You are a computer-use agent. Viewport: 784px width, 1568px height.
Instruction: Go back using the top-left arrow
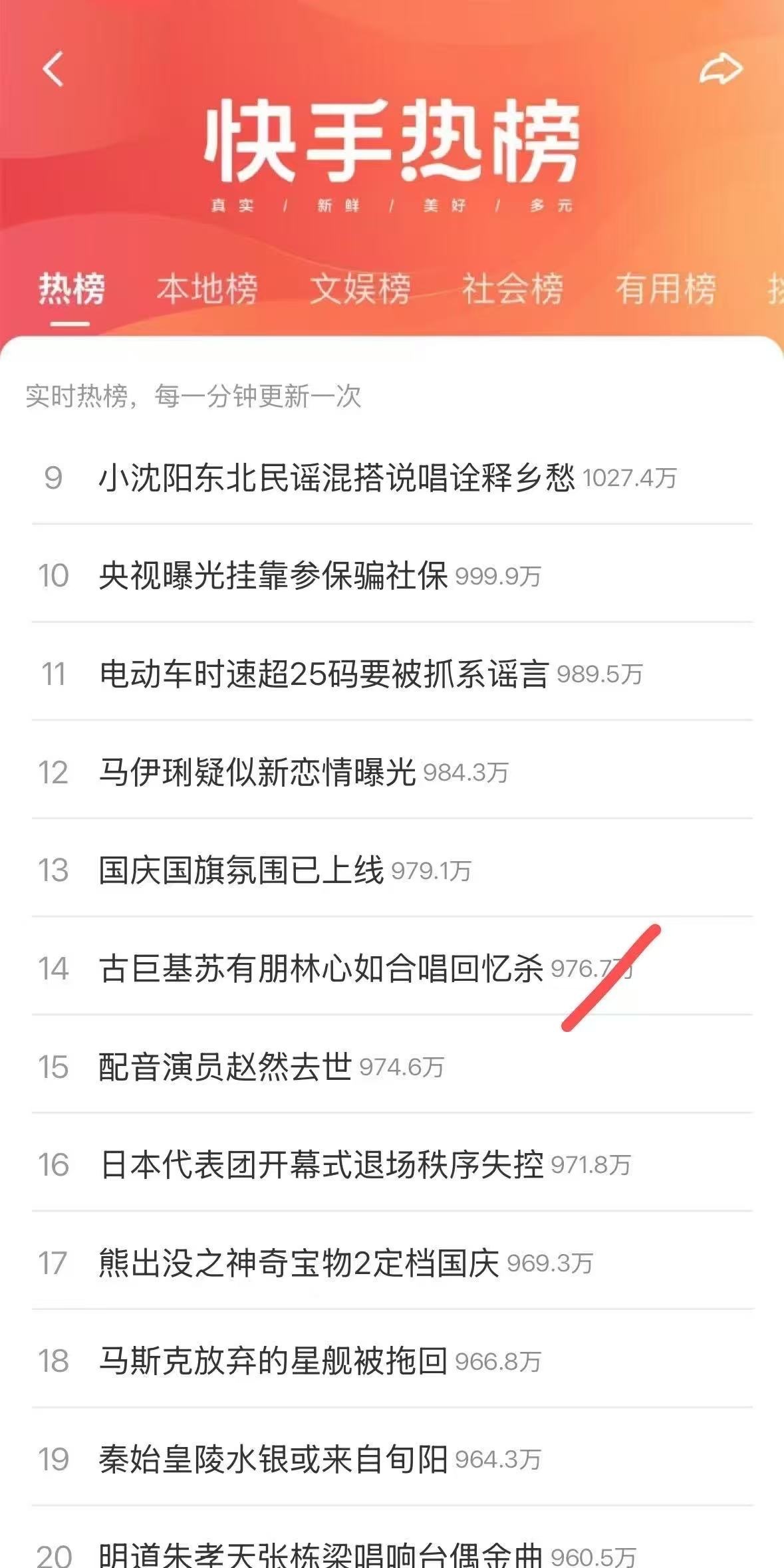click(53, 69)
